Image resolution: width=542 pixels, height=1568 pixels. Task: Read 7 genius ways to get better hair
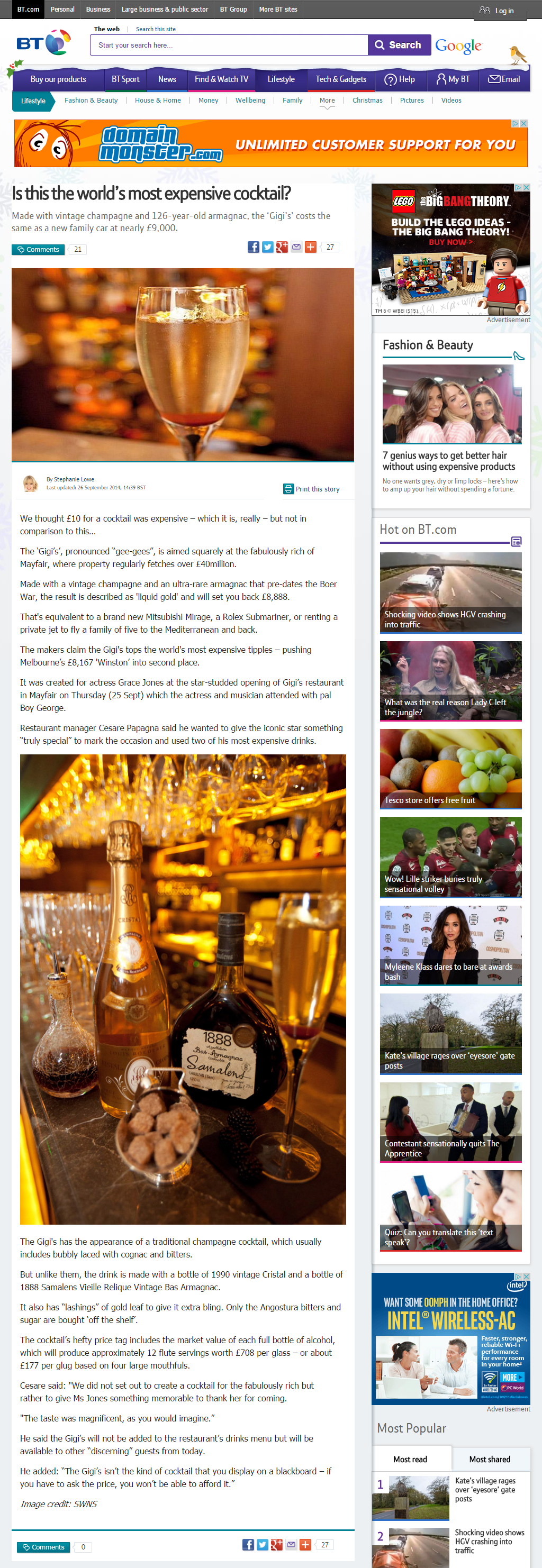click(448, 461)
